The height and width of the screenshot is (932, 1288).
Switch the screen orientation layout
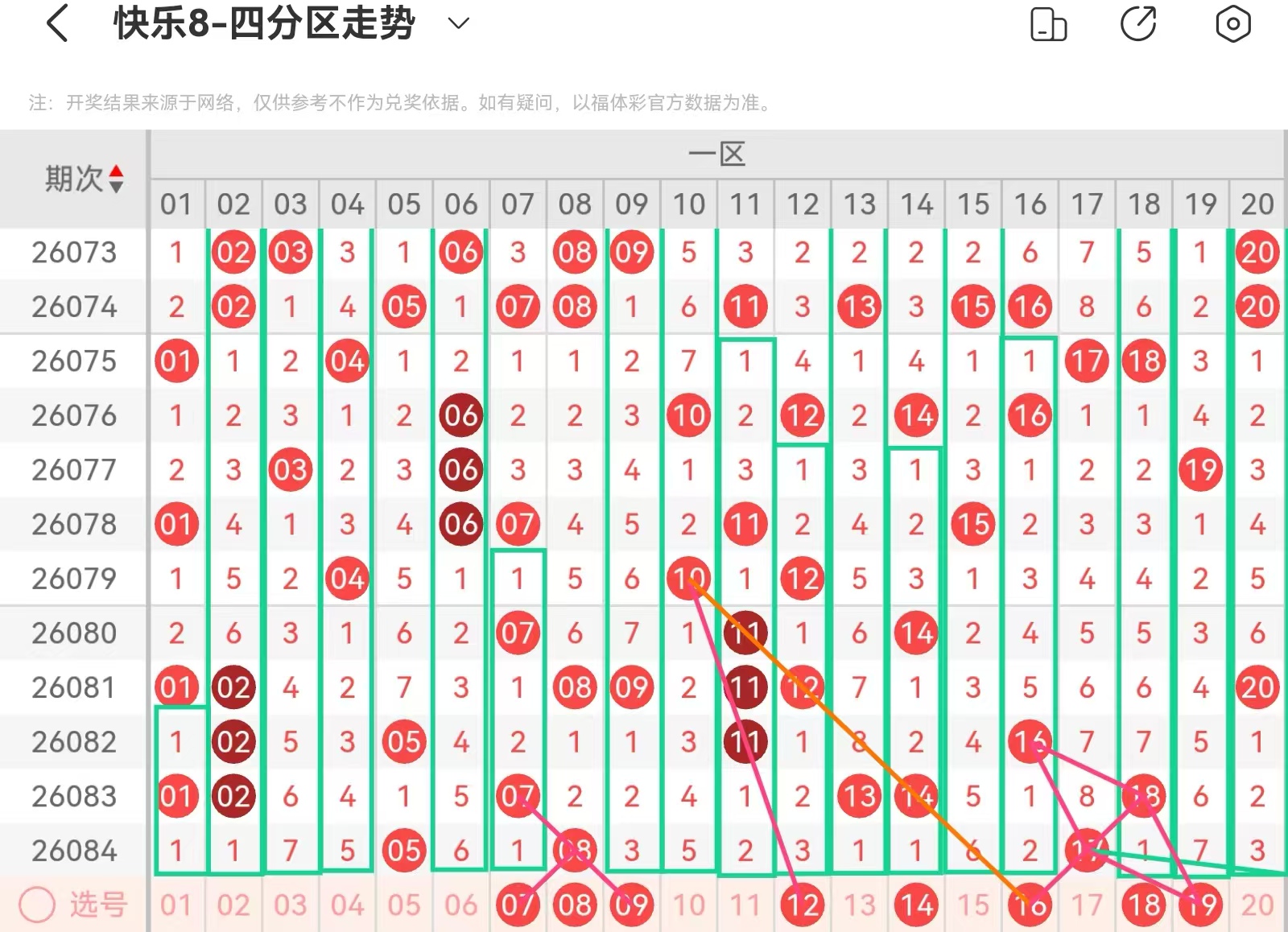click(x=1048, y=24)
